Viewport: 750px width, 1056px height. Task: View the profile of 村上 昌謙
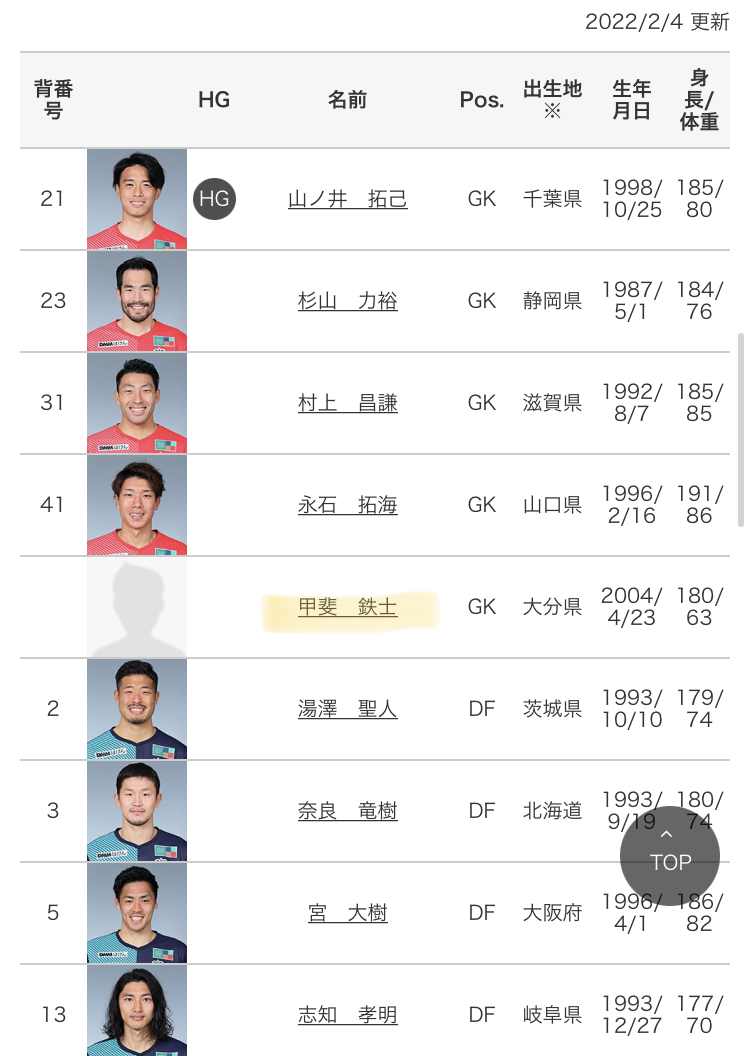[347, 403]
